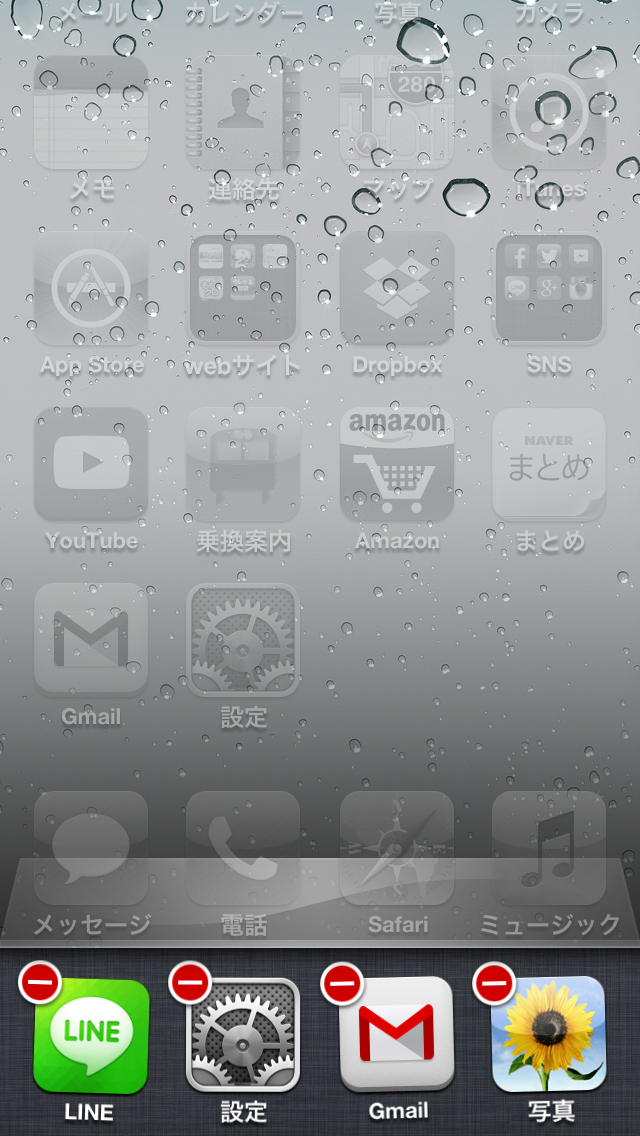Tap the LINE icon in the multitasking tray
Image resolution: width=640 pixels, height=1136 pixels.
pos(91,1036)
